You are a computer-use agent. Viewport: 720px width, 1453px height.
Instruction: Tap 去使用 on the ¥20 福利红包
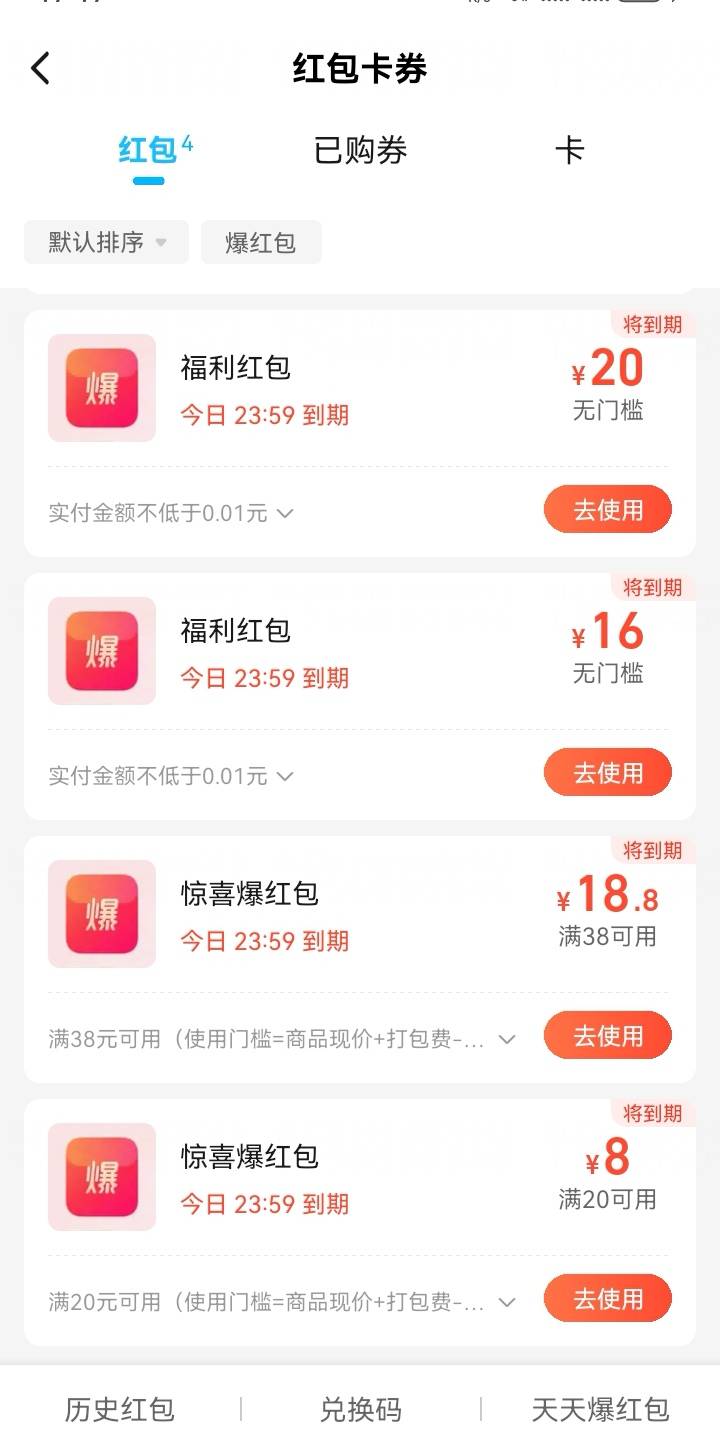point(608,510)
